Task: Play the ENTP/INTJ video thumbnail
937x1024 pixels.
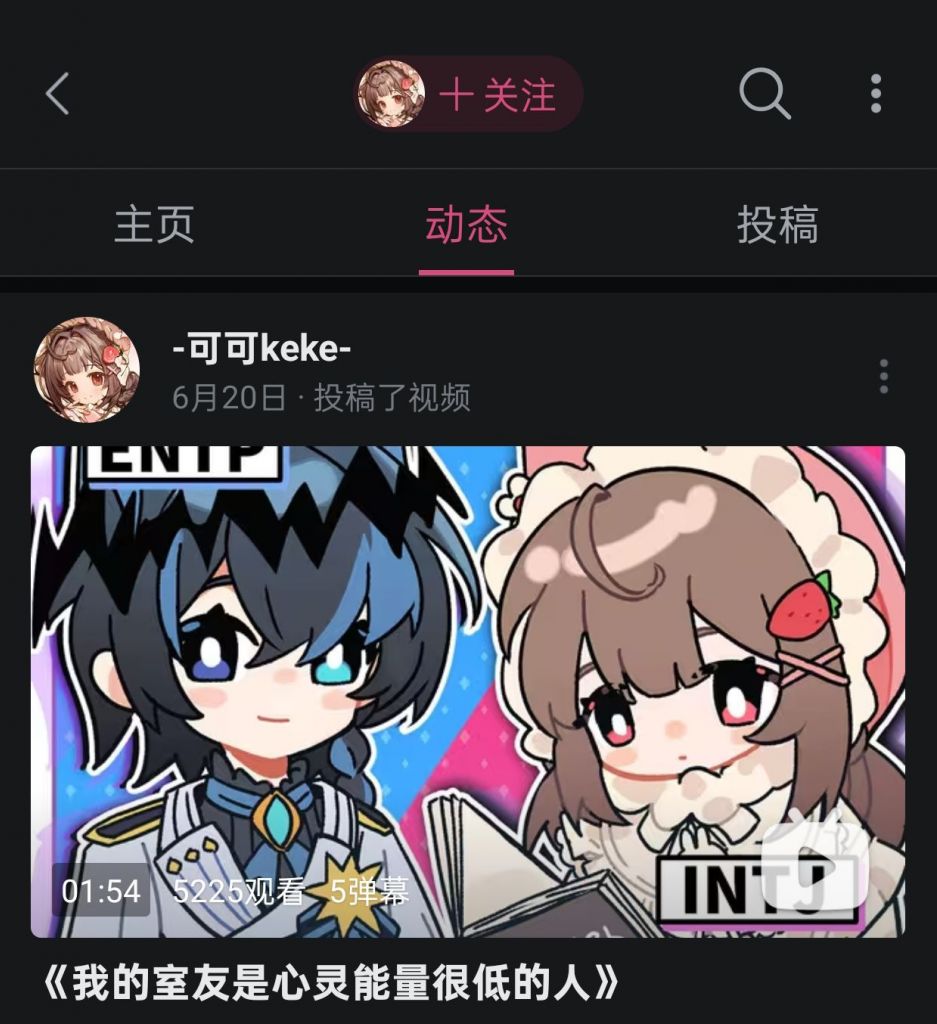Action: (468, 690)
